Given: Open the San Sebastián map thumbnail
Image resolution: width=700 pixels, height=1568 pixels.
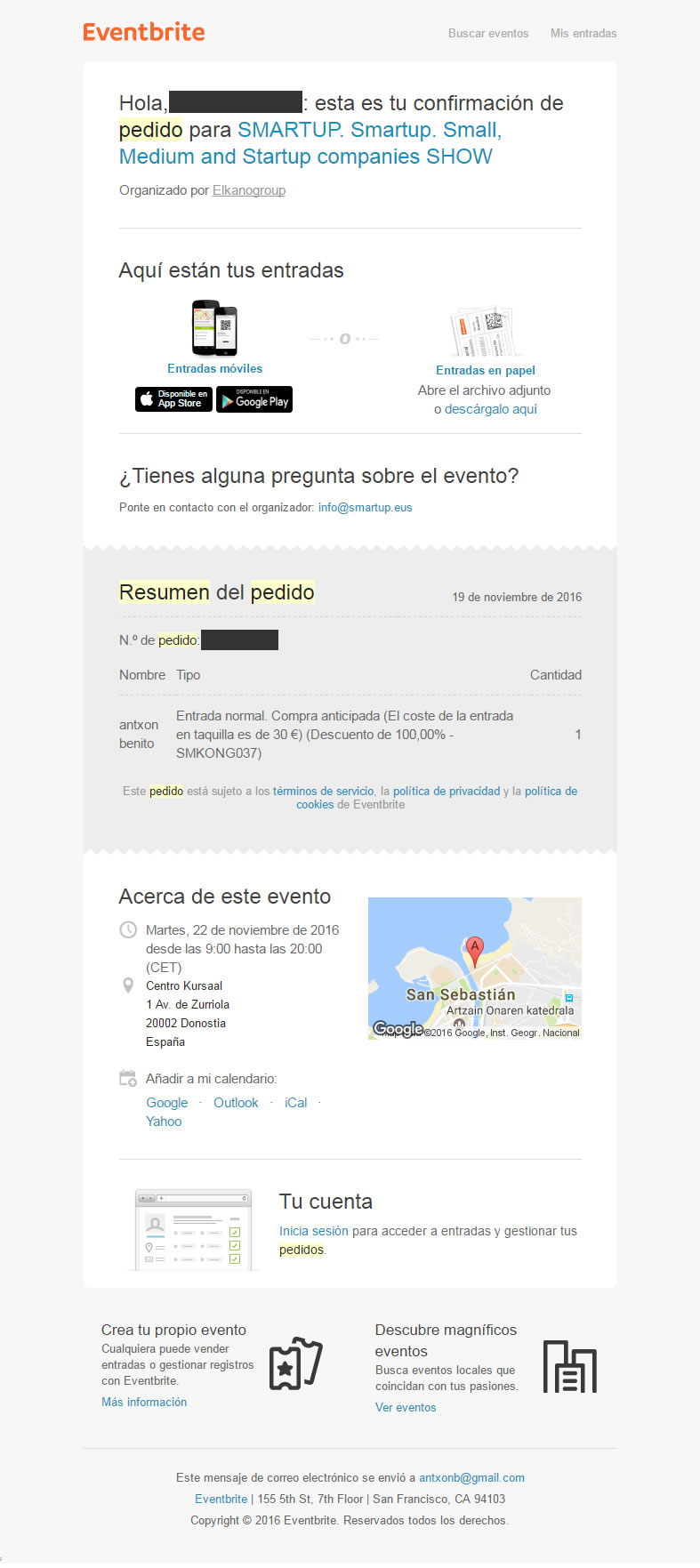Looking at the screenshot, I should click(x=474, y=968).
